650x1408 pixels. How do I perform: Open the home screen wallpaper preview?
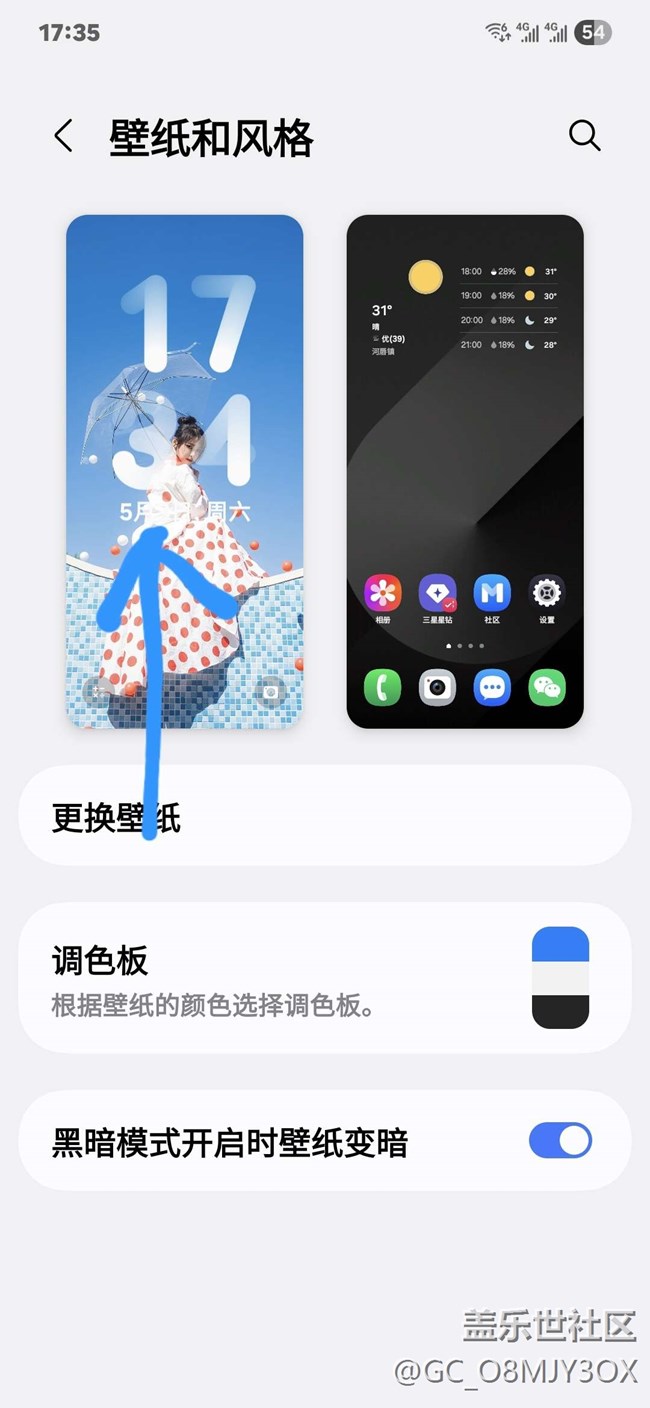coord(464,470)
